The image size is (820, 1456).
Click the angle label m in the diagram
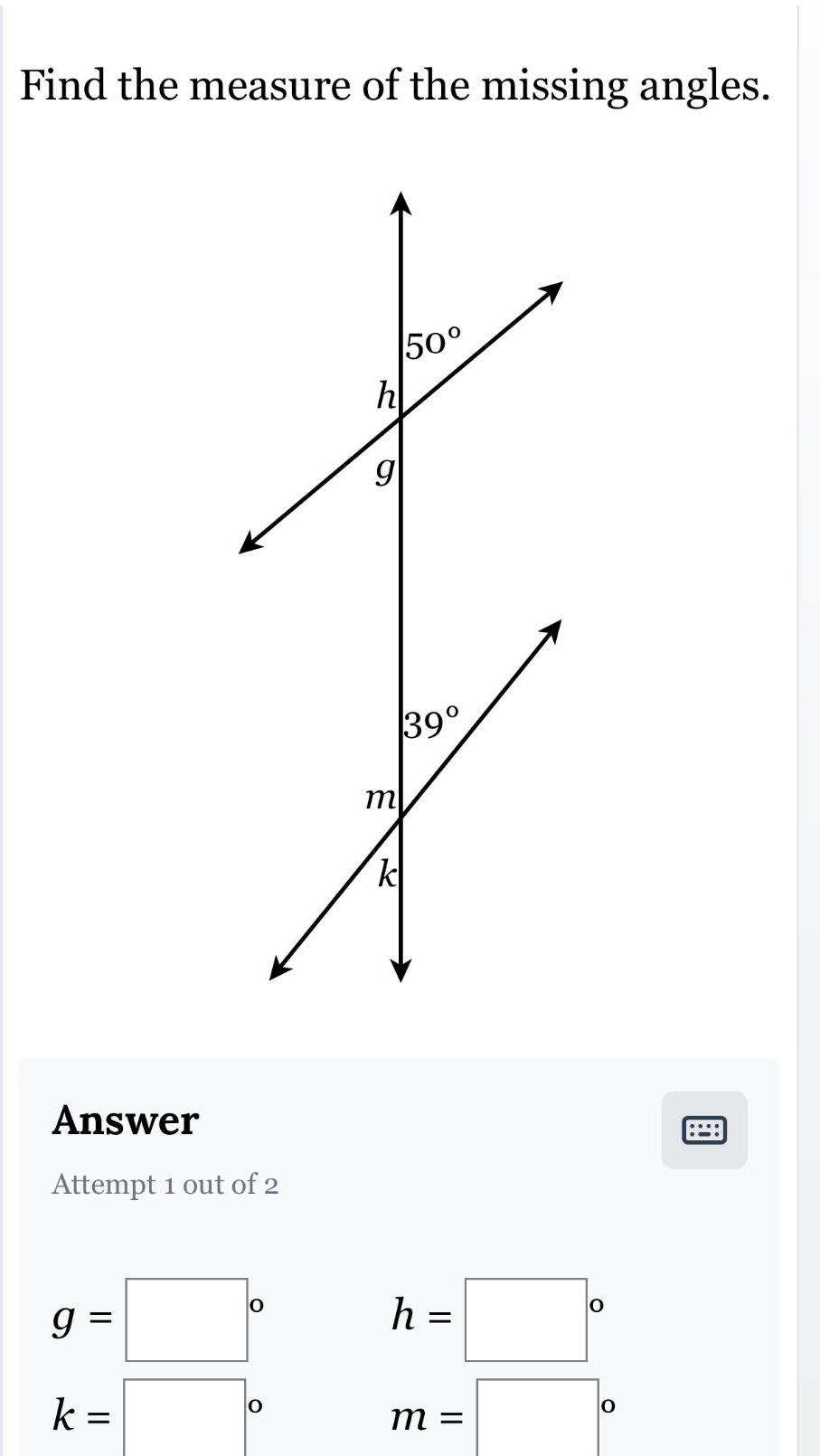pos(381,798)
